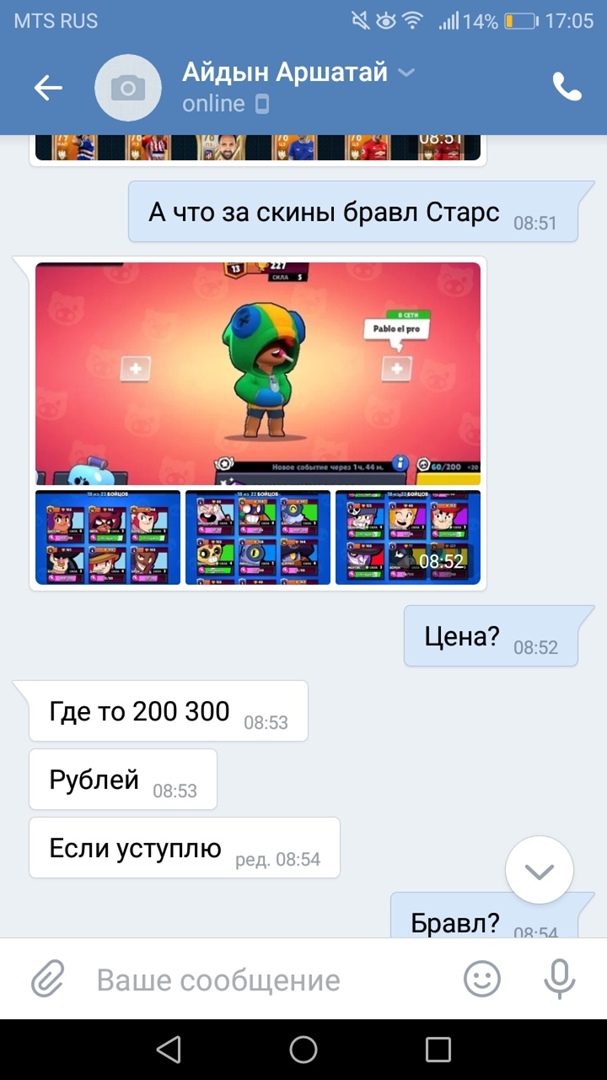Open the third brawlers screenshot marked 08:52
The width and height of the screenshot is (607, 1080).
pyautogui.click(x=408, y=537)
